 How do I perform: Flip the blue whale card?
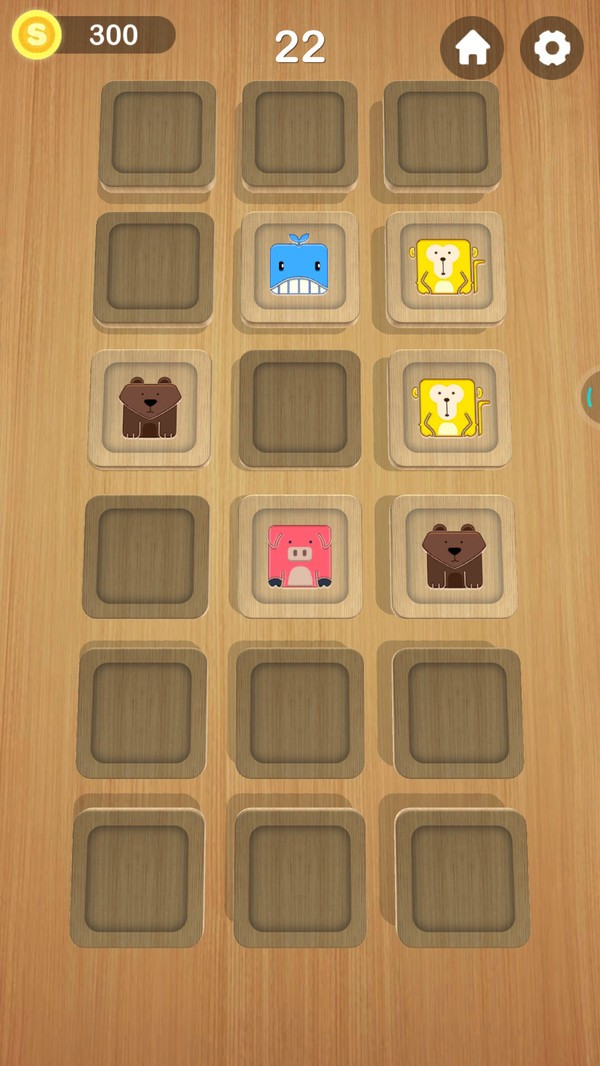(x=300, y=269)
